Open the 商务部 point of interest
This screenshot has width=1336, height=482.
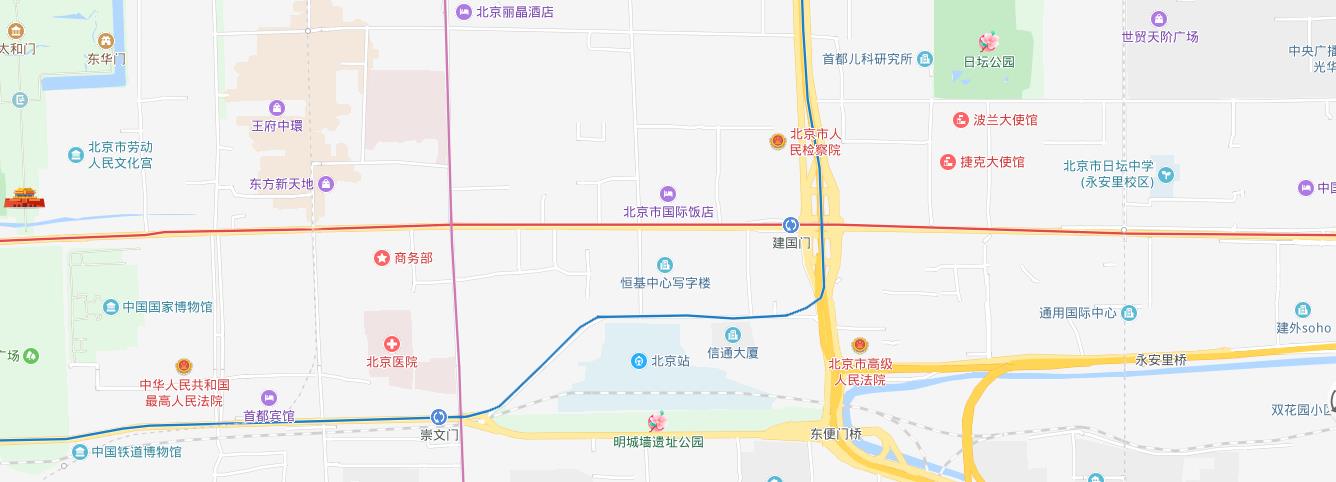tap(382, 258)
